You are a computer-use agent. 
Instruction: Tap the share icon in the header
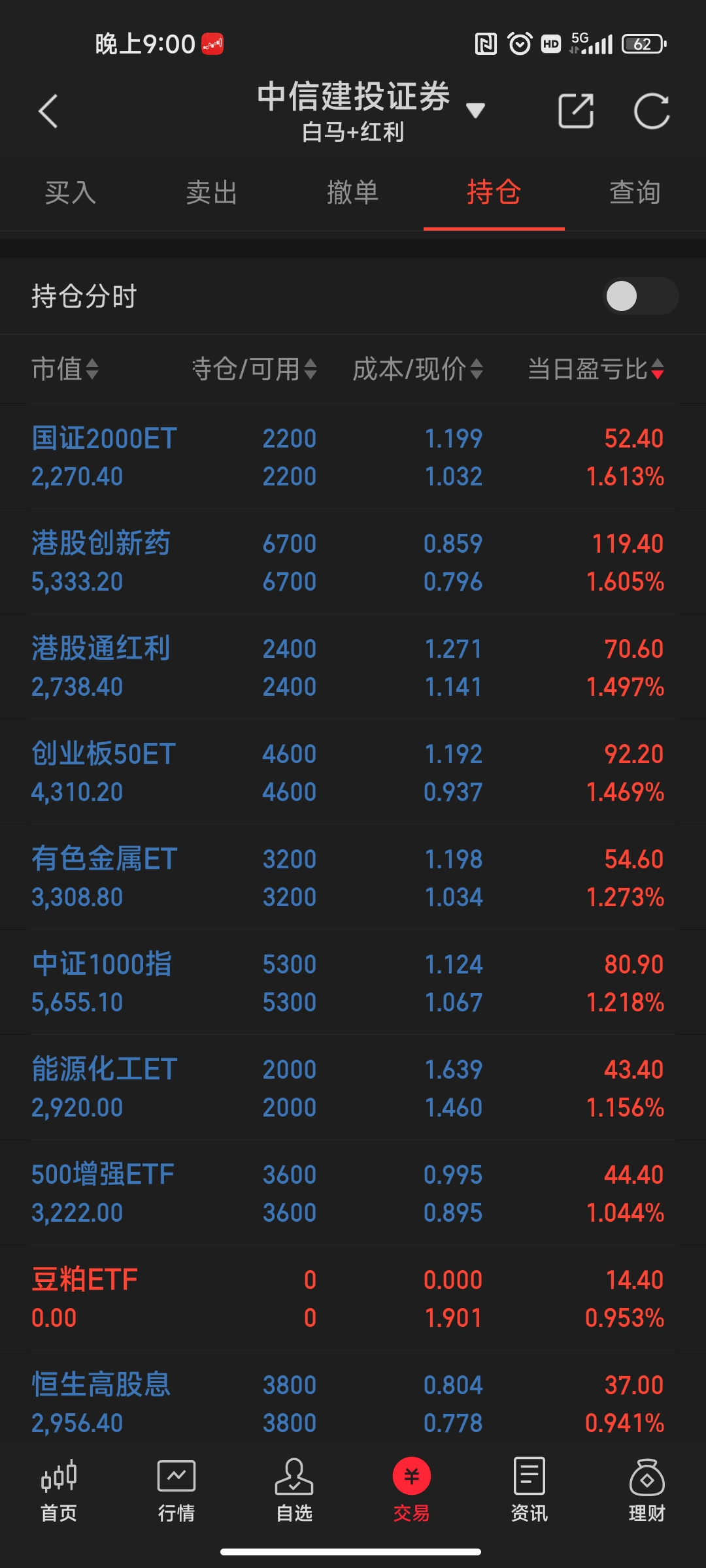[576, 111]
